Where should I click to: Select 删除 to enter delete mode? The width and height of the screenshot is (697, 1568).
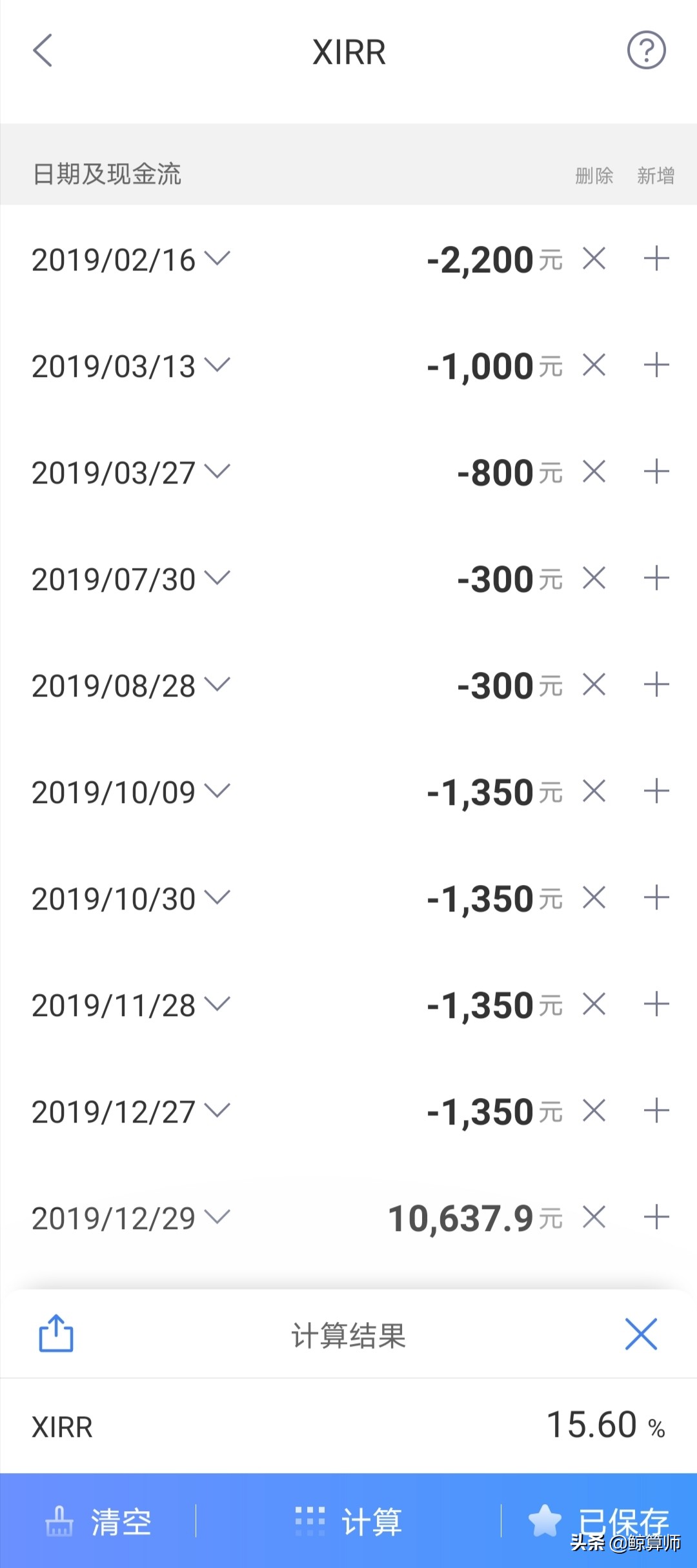coord(594,176)
